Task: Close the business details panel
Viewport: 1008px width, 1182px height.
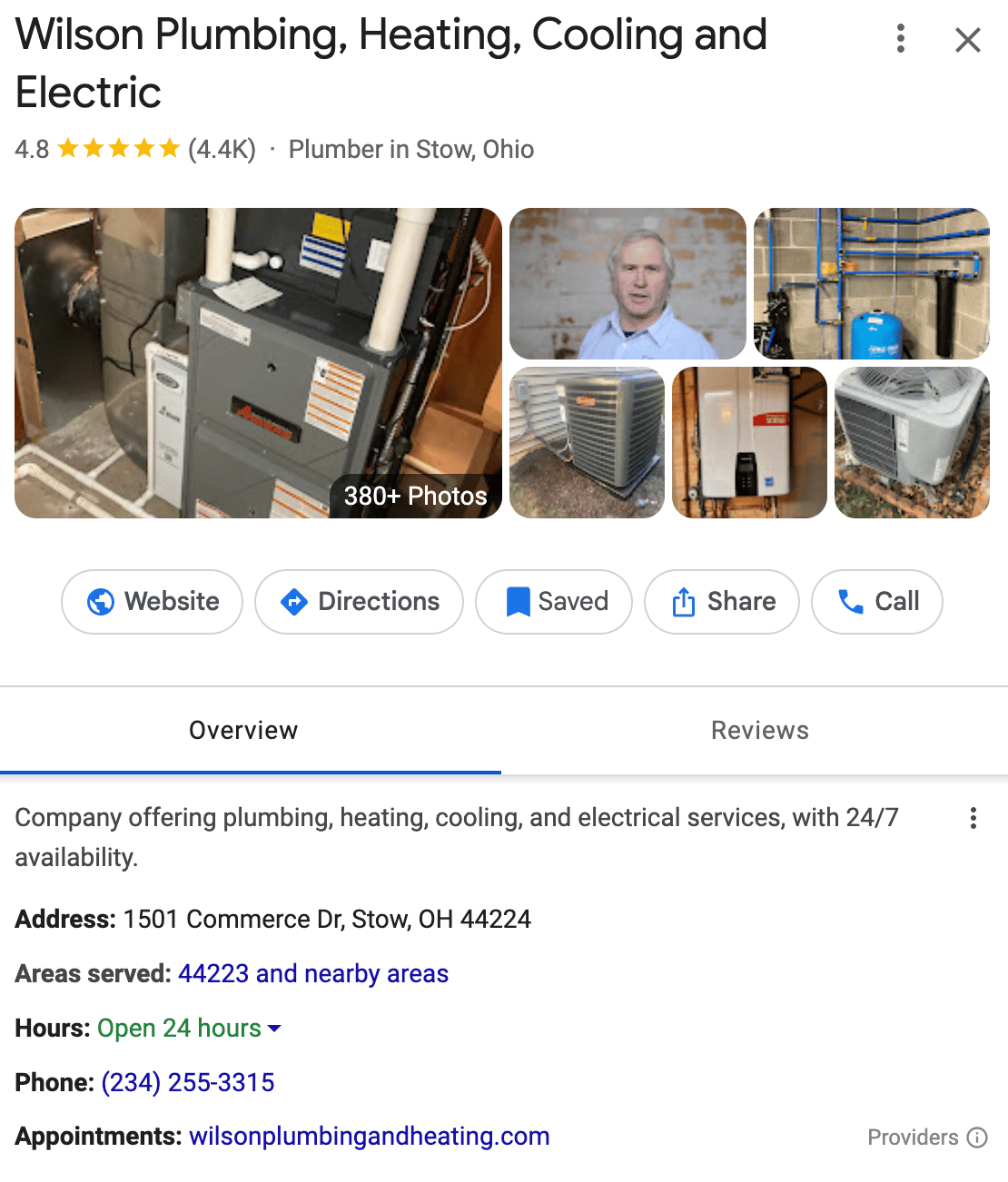Action: click(968, 40)
